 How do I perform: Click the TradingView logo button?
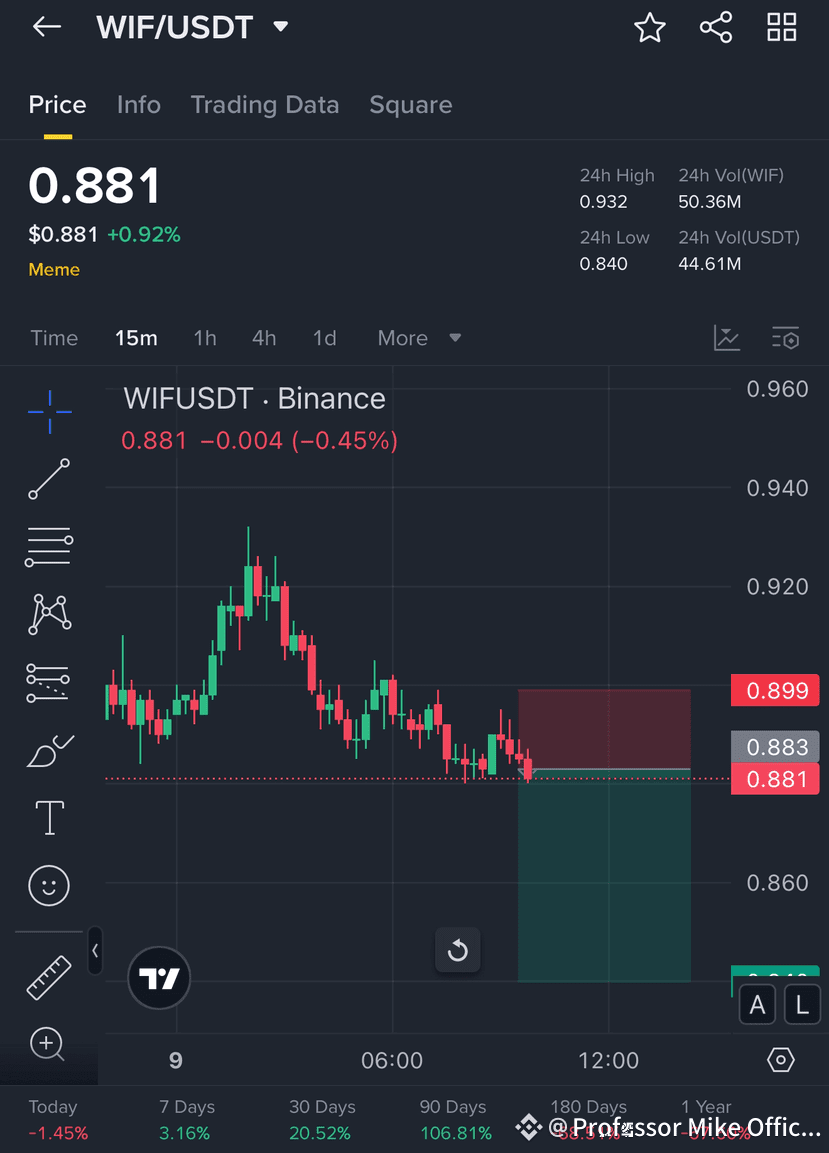pos(158,977)
